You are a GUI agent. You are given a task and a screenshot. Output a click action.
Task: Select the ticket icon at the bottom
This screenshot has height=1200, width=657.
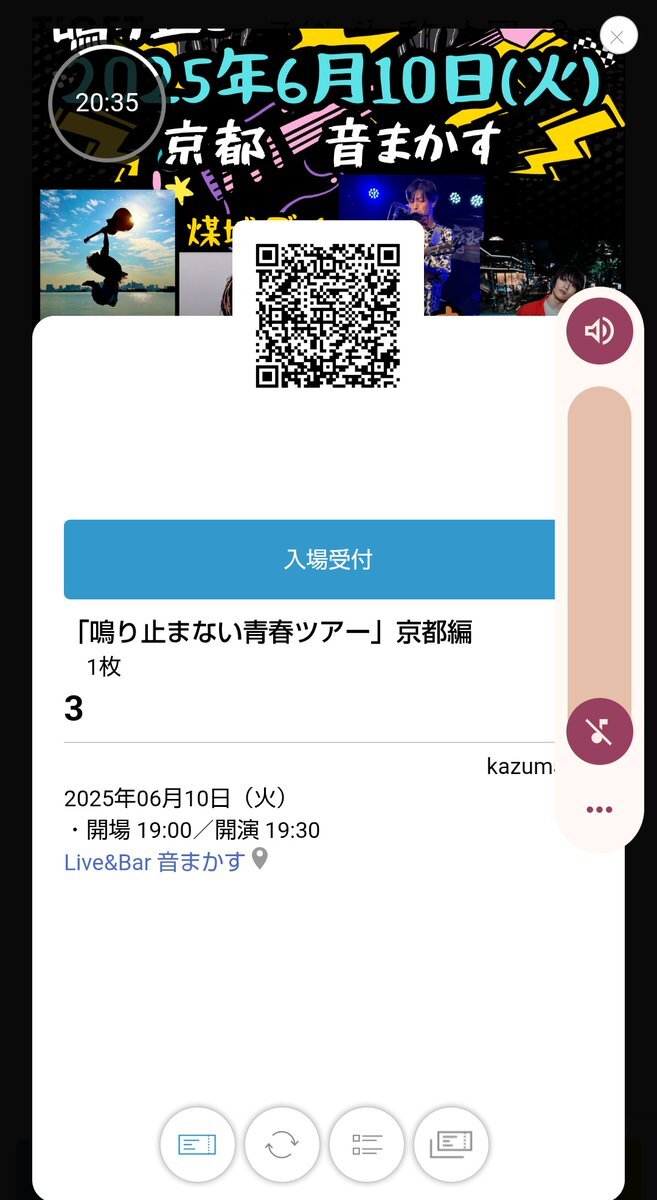pos(197,1145)
